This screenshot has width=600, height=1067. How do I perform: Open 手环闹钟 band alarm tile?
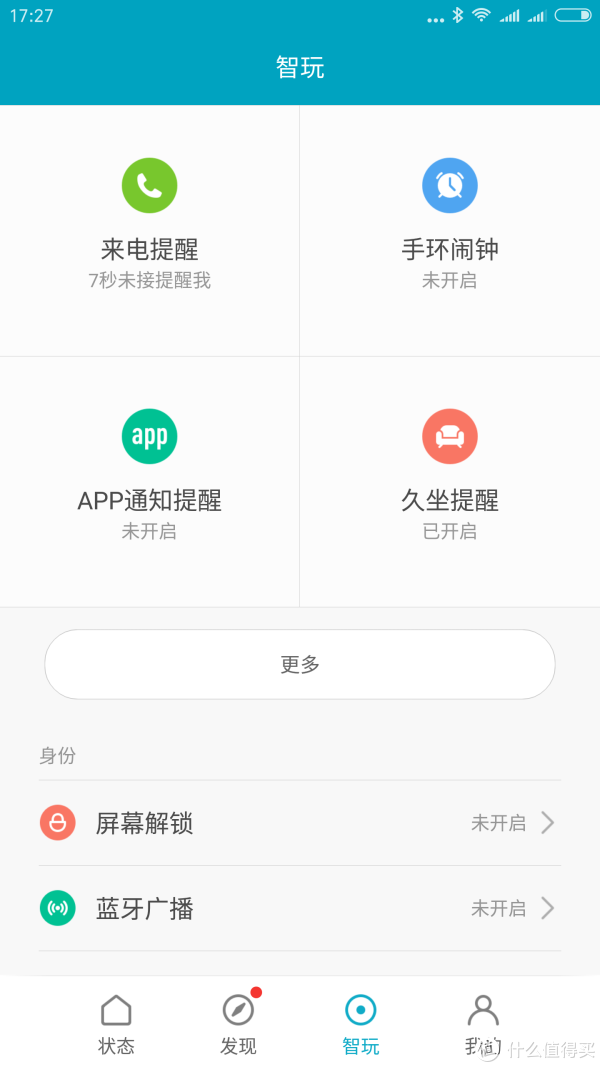pyautogui.click(x=450, y=230)
